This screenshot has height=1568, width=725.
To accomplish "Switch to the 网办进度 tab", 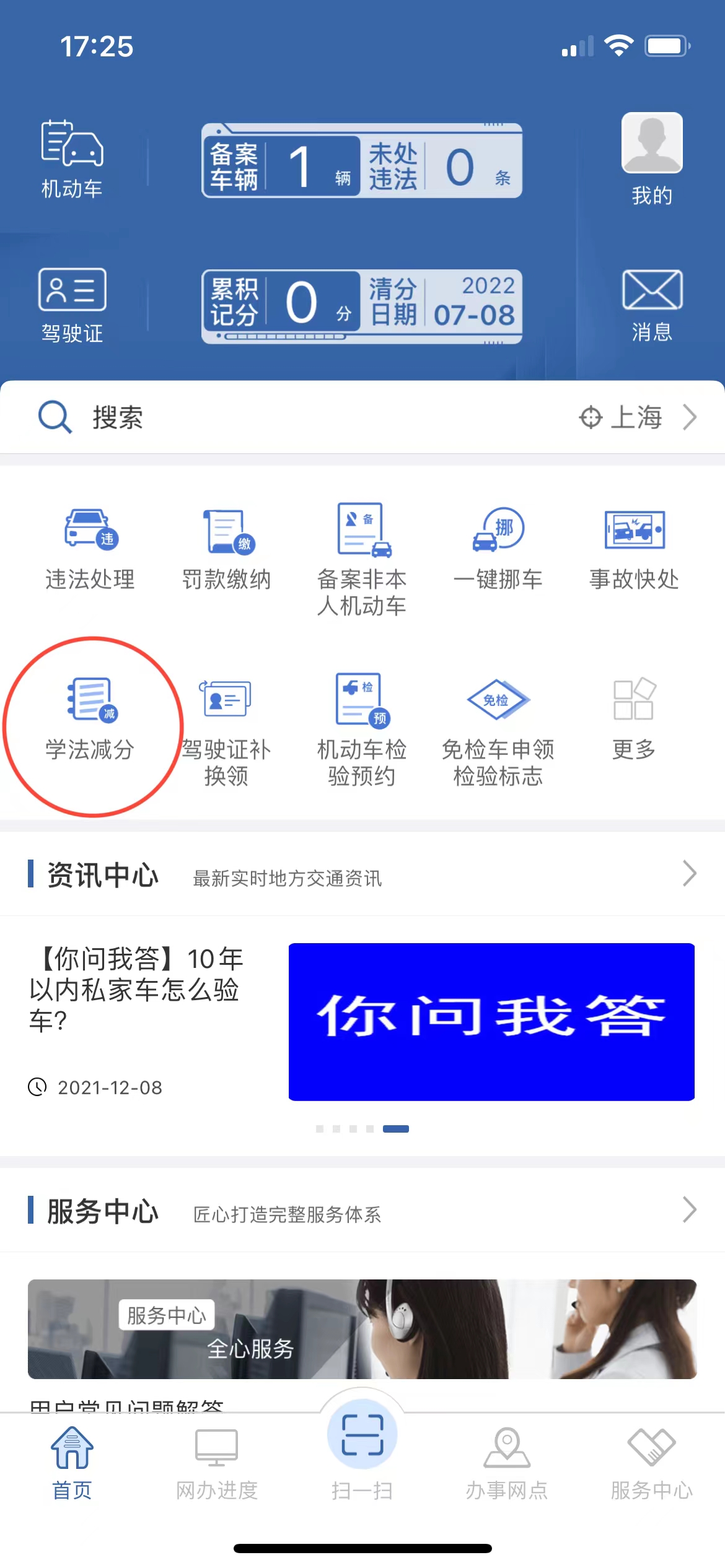I will pyautogui.click(x=217, y=1463).
